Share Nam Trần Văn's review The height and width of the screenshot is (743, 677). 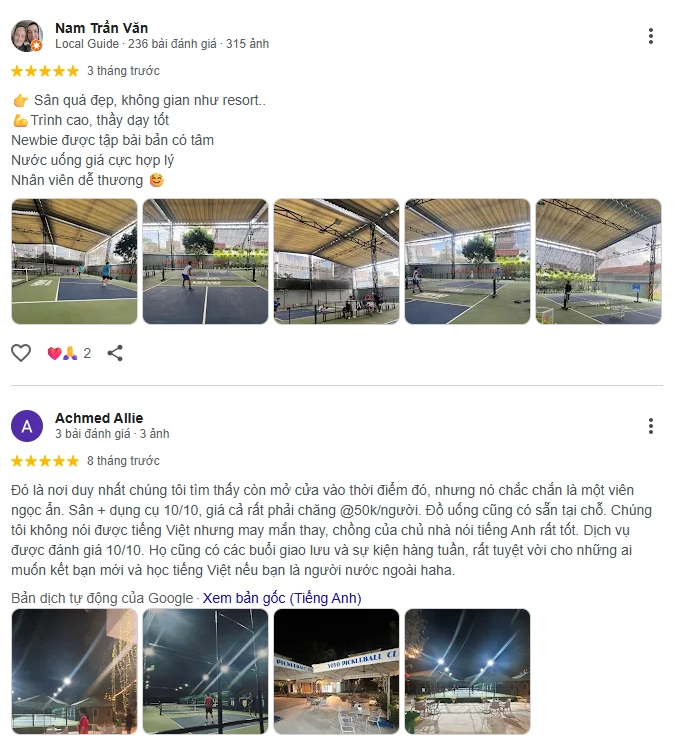tap(115, 353)
